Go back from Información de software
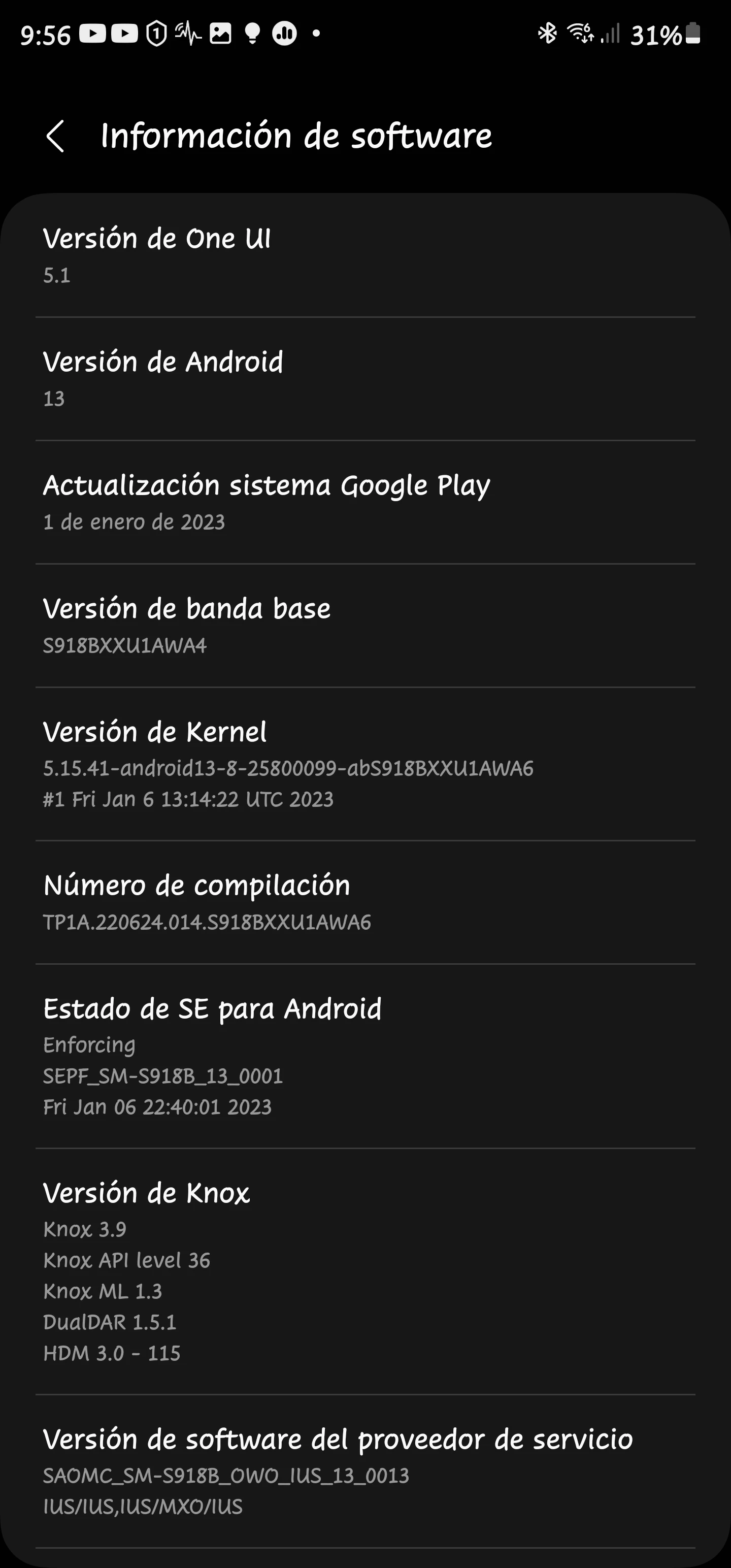The image size is (731, 1568). [x=55, y=136]
